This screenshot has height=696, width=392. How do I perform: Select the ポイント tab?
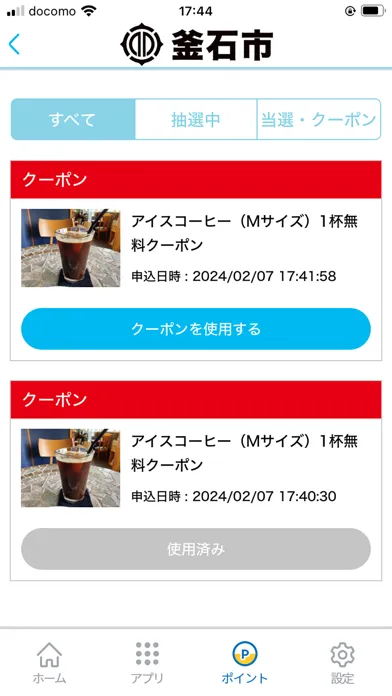(x=245, y=663)
